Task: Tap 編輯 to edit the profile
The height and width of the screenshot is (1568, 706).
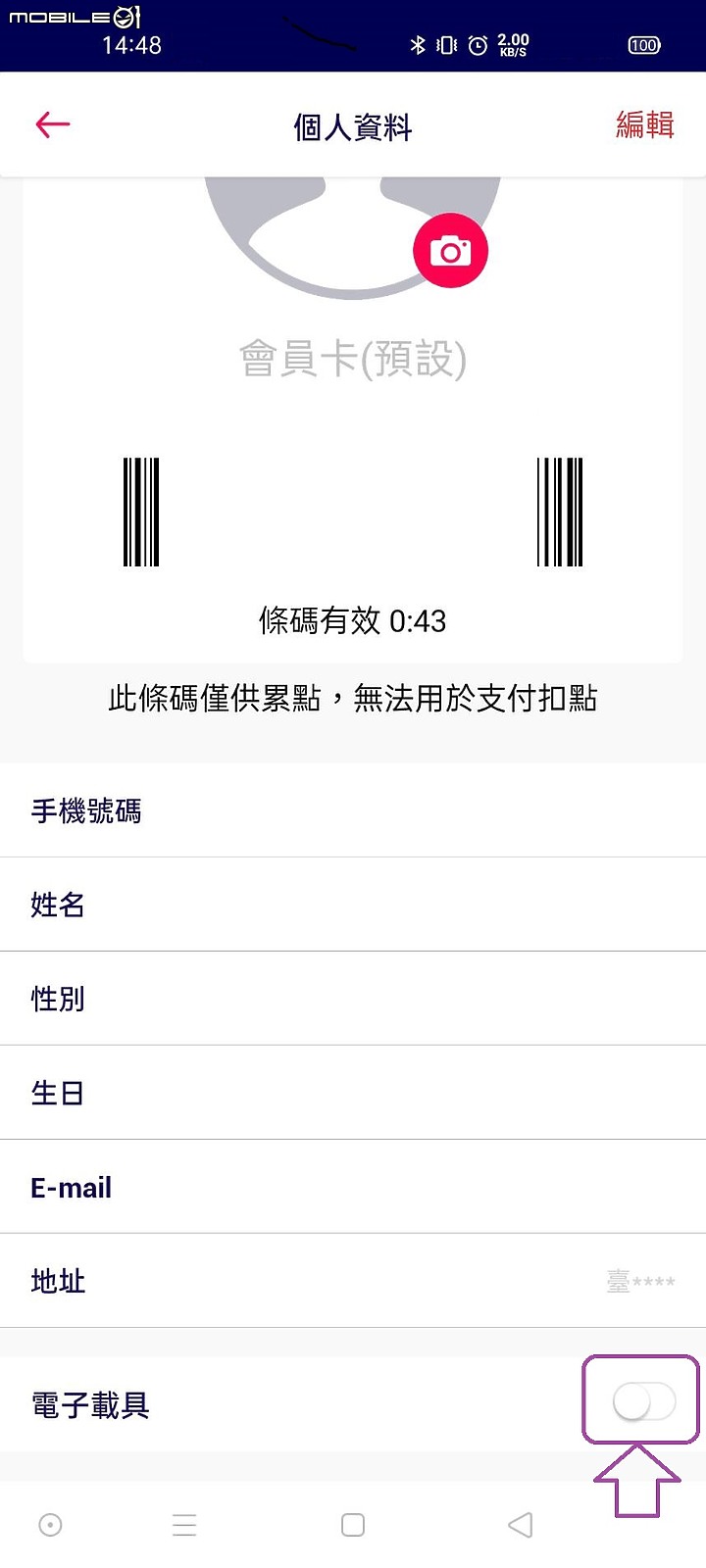Action: [644, 125]
